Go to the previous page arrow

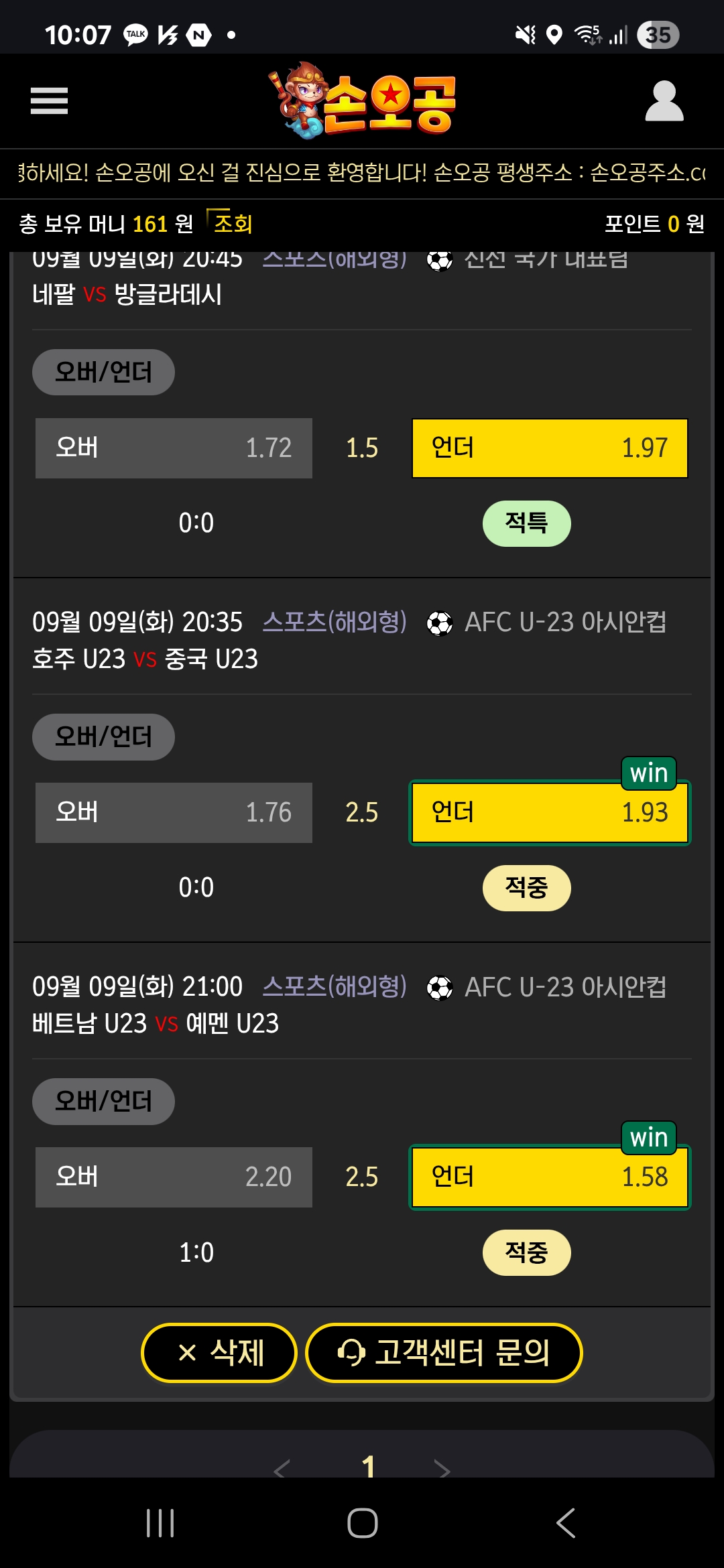[x=282, y=1468]
